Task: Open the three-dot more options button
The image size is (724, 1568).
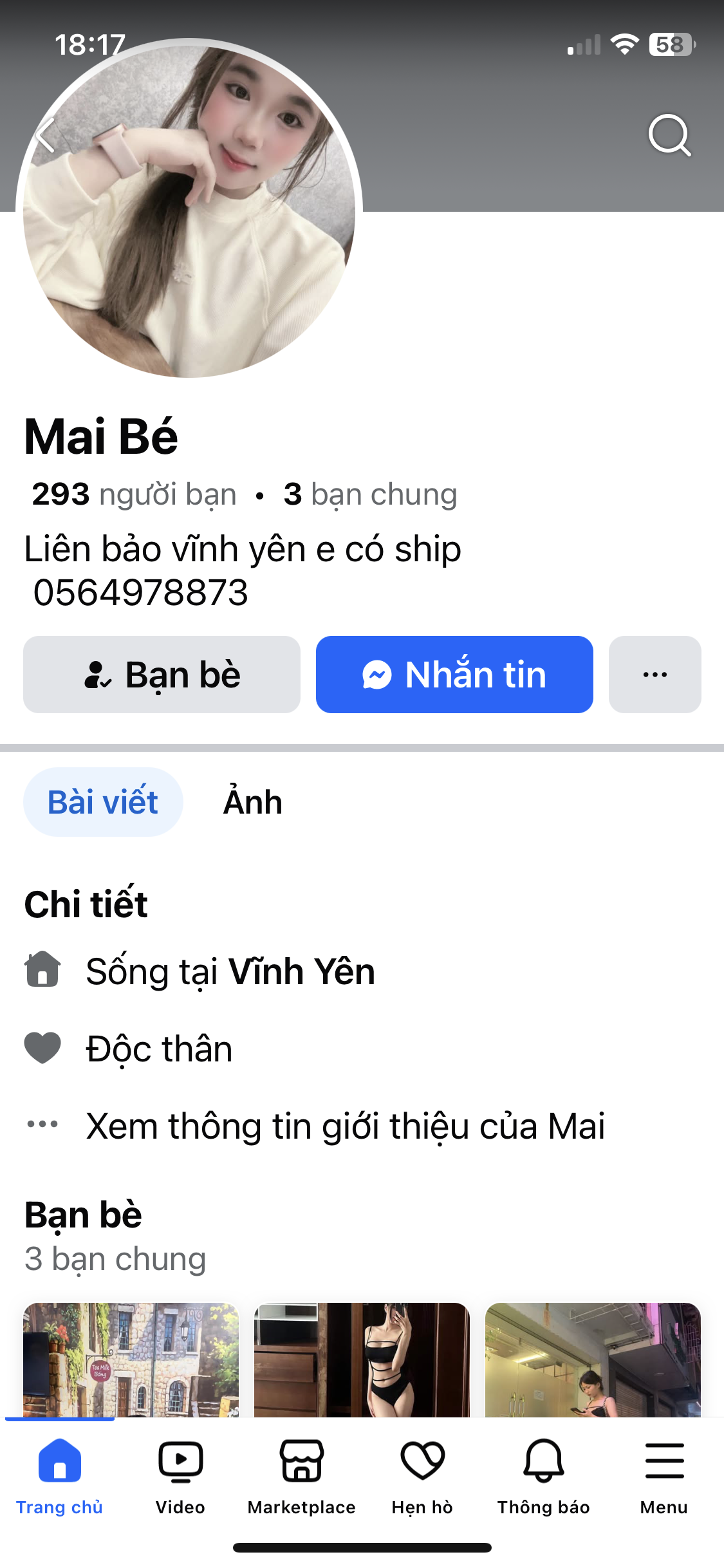Action: (x=654, y=675)
